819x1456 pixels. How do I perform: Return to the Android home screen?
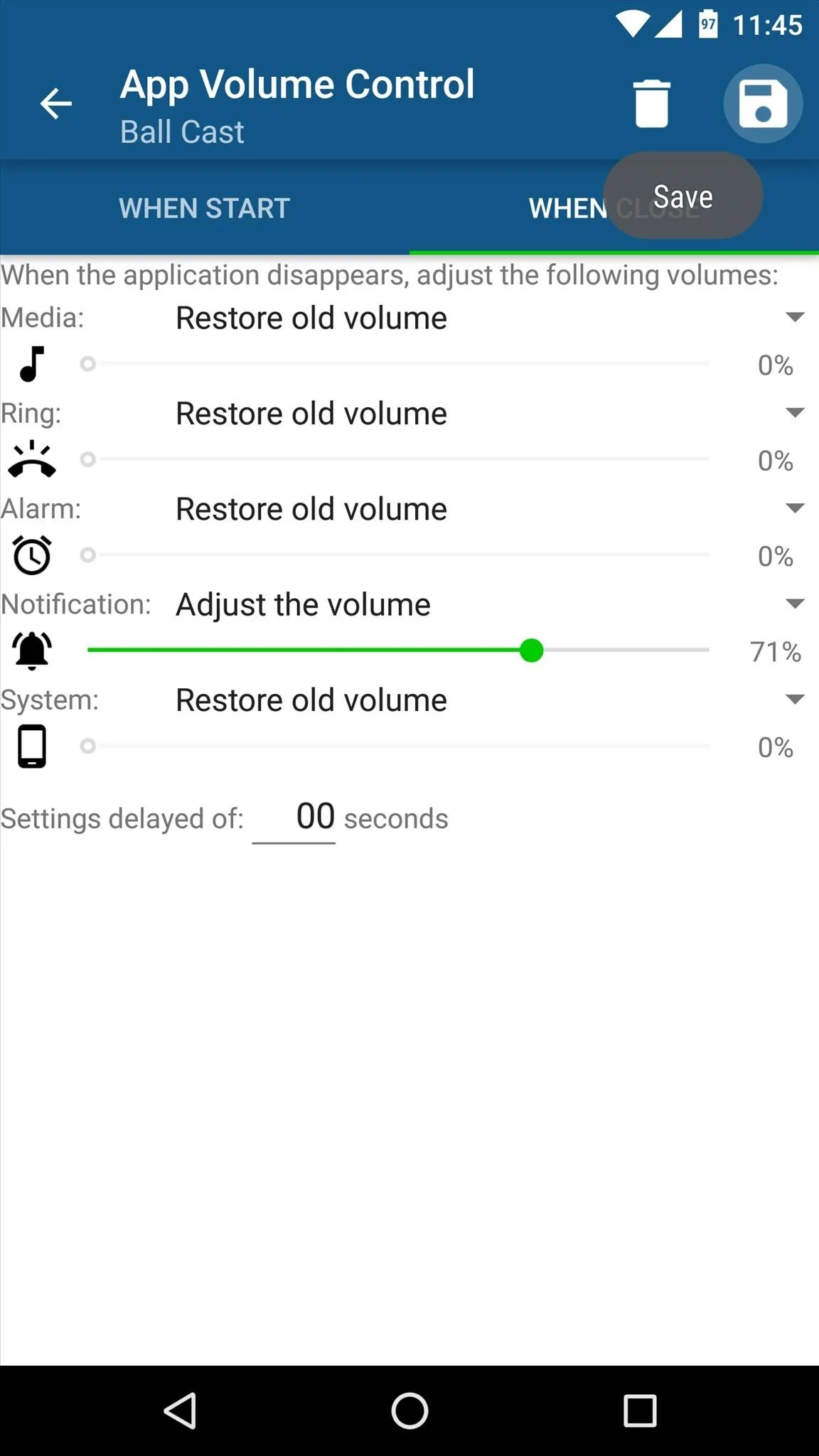tap(409, 1410)
